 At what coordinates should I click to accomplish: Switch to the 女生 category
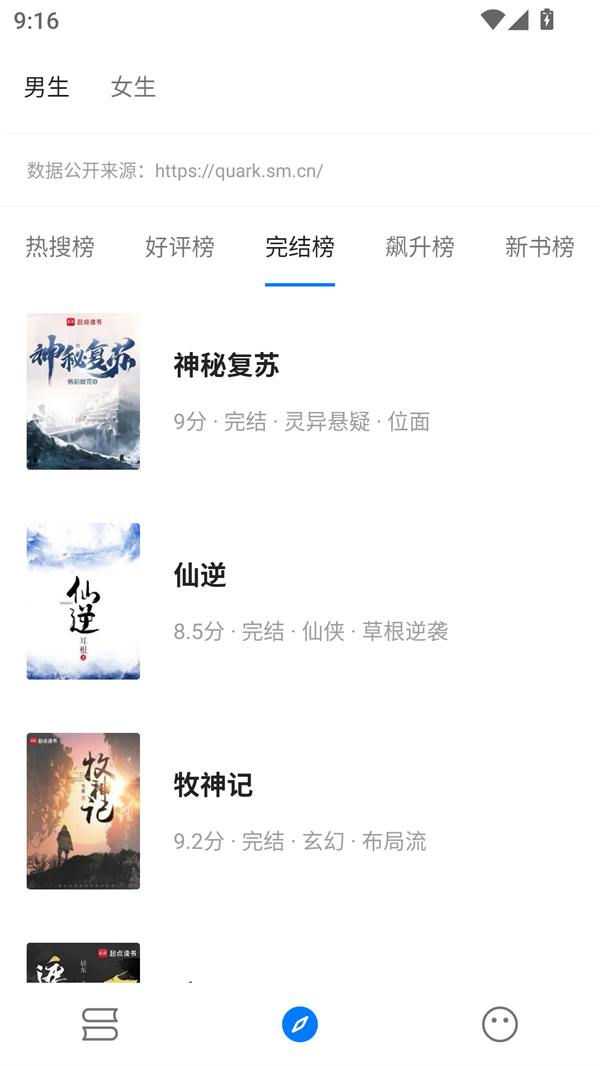coord(133,87)
